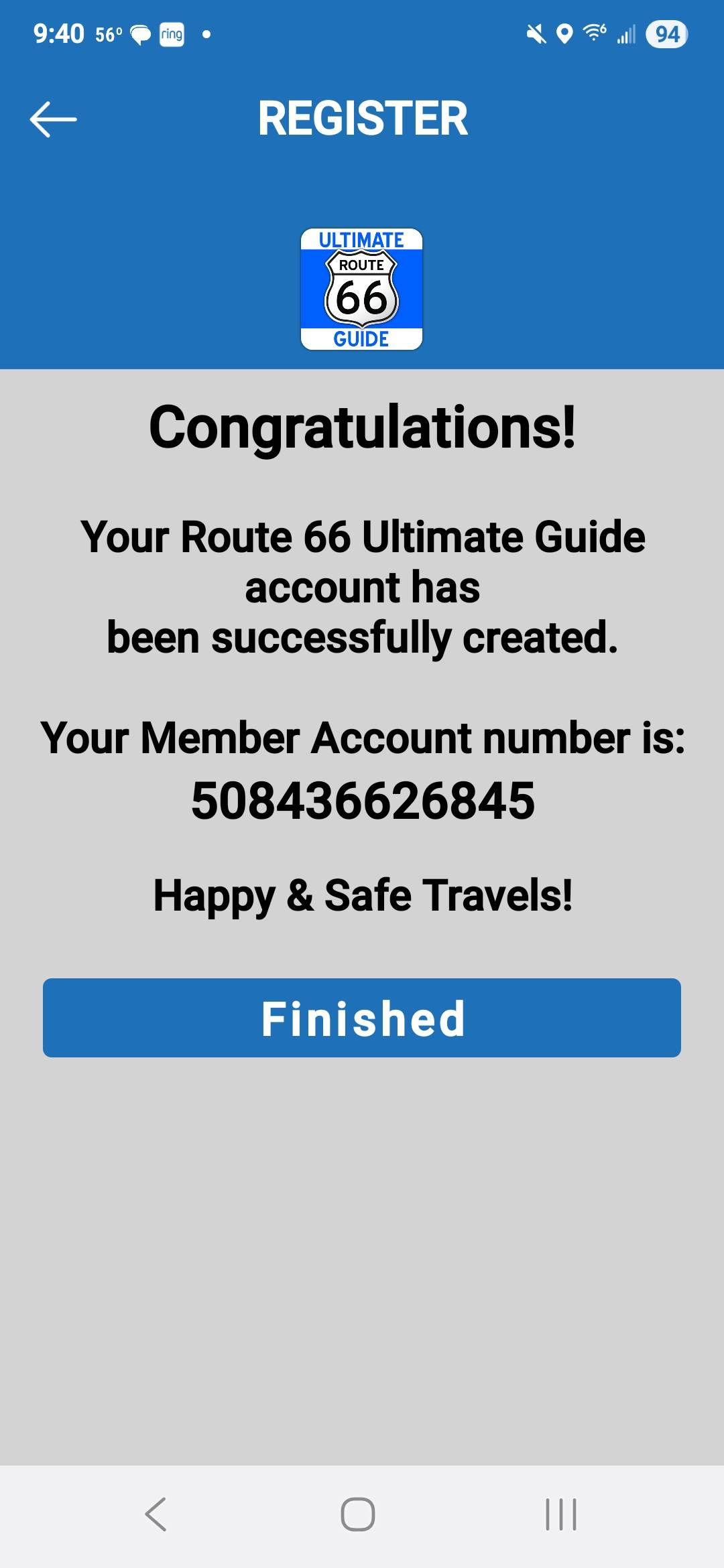Tap the back arrow on Register
724x1568 pixels.
[x=54, y=119]
